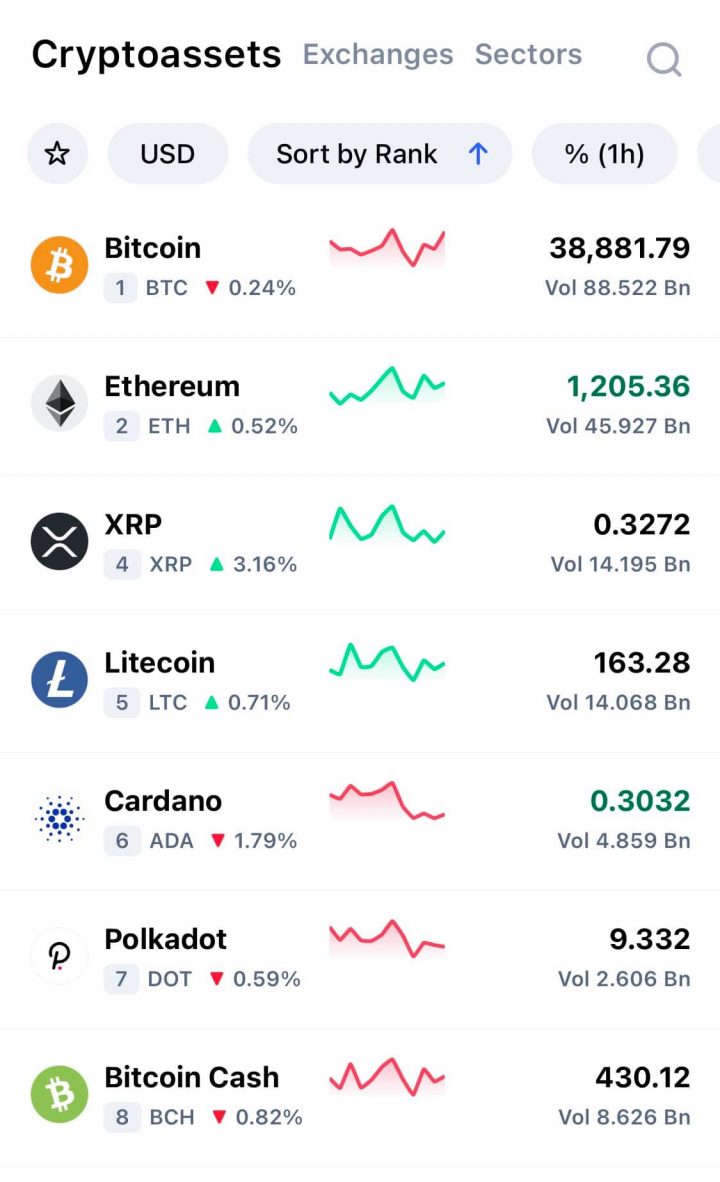Tap the star favorites filter chip

click(57, 154)
